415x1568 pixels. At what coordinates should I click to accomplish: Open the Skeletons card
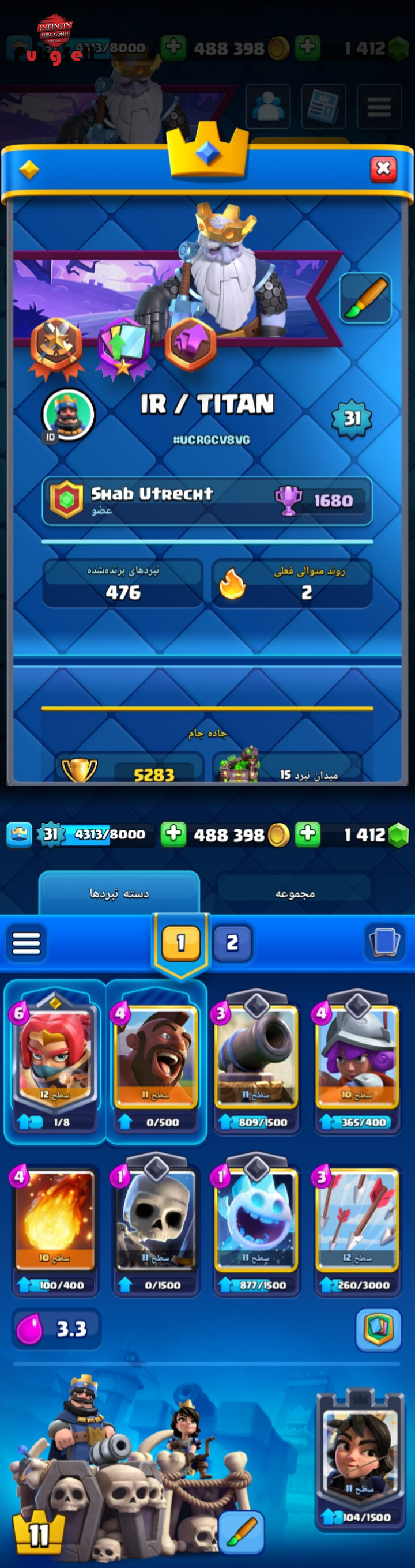coord(156,1220)
